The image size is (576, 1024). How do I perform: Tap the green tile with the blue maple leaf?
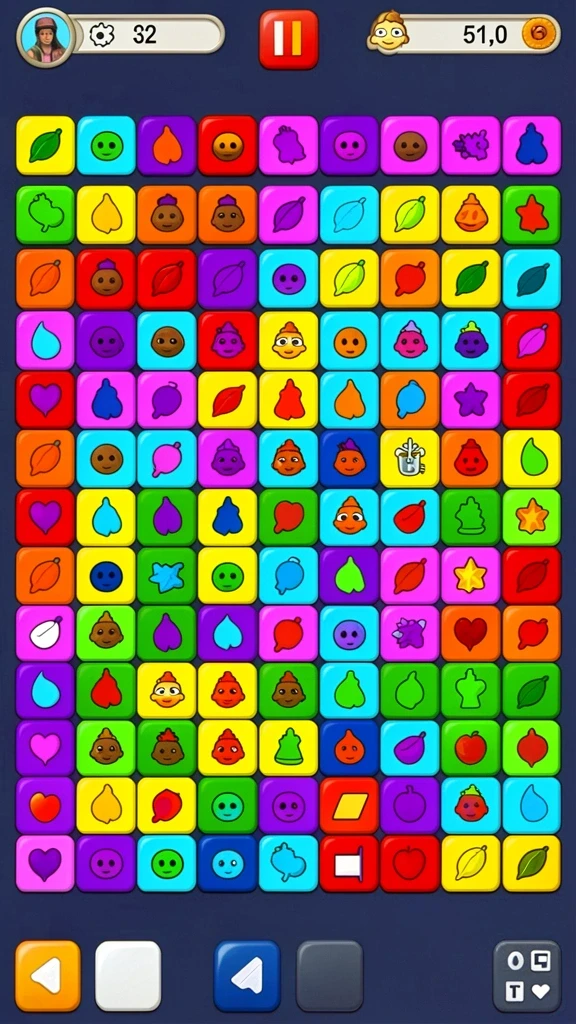pos(167,575)
